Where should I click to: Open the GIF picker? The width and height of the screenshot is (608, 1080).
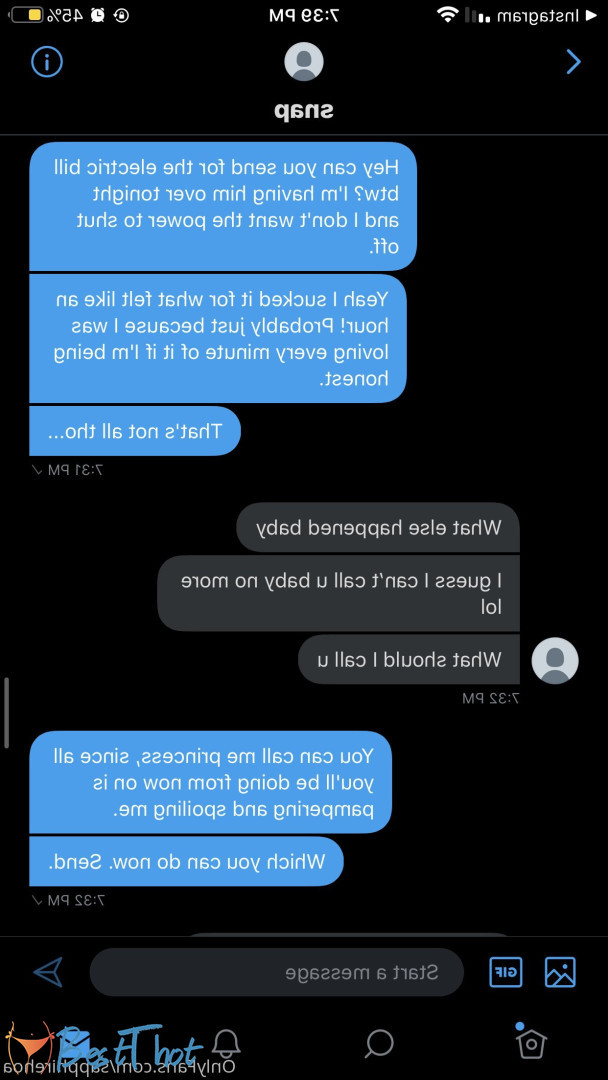click(506, 972)
